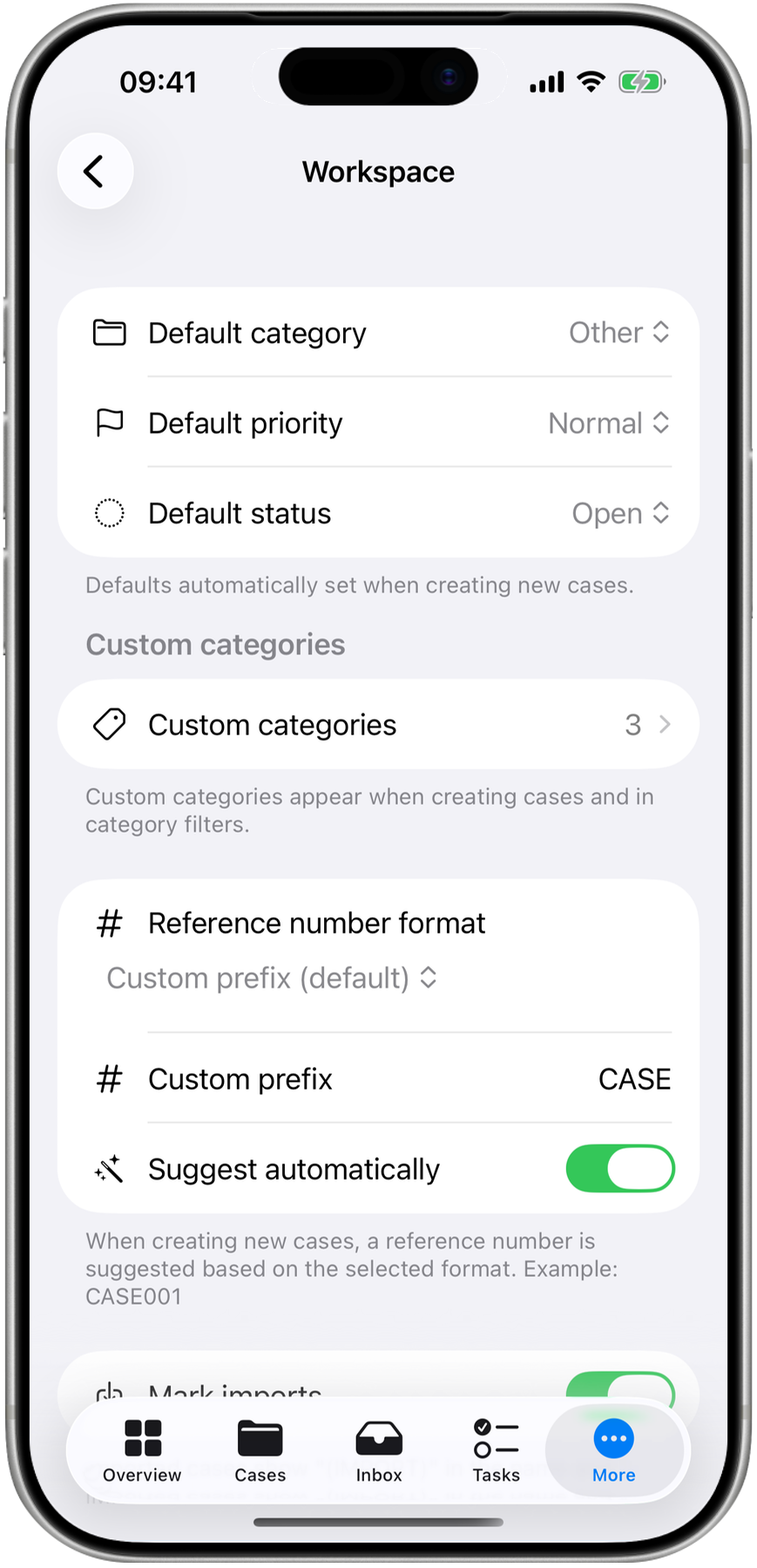Change the Default category picker

click(618, 333)
